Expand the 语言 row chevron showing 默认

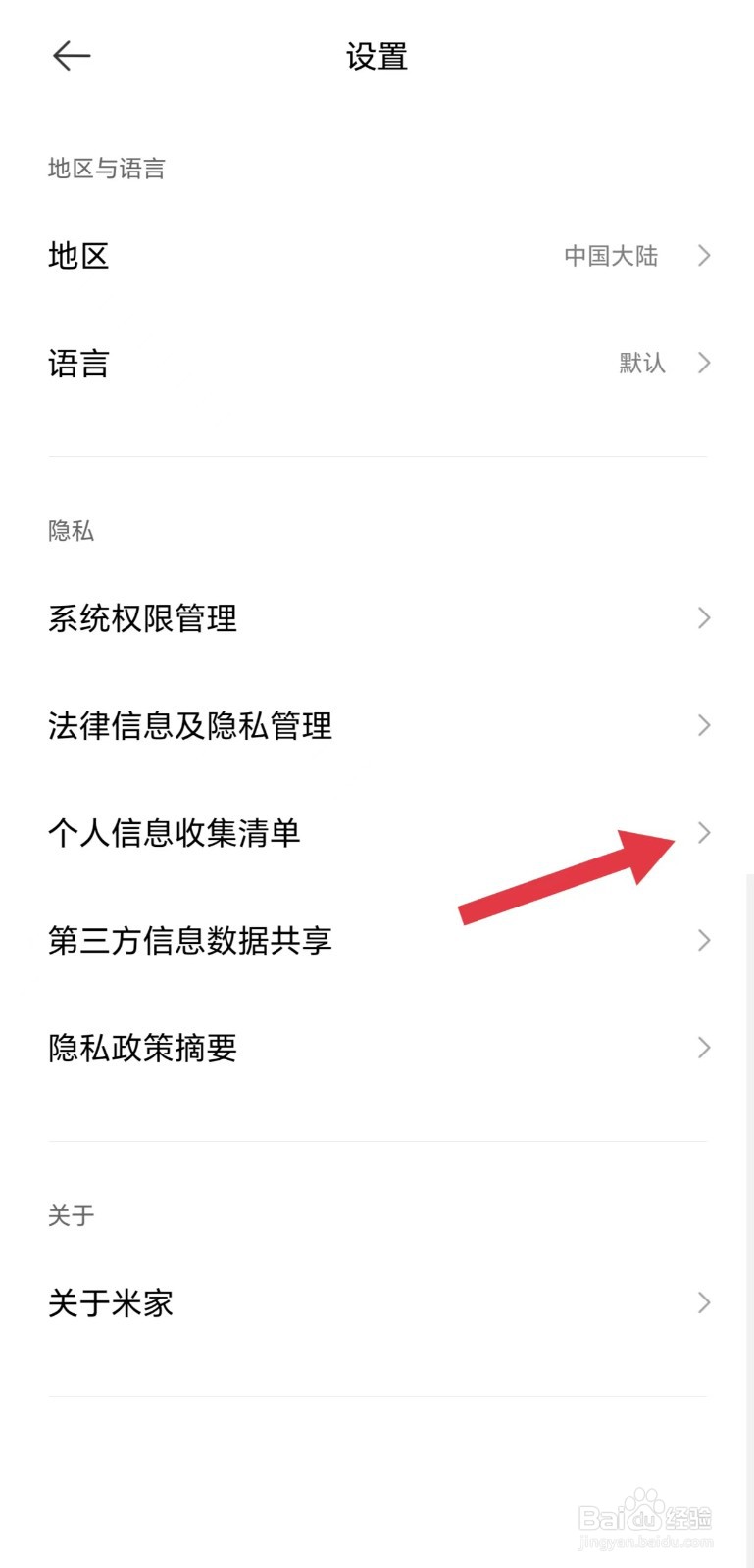coord(703,364)
